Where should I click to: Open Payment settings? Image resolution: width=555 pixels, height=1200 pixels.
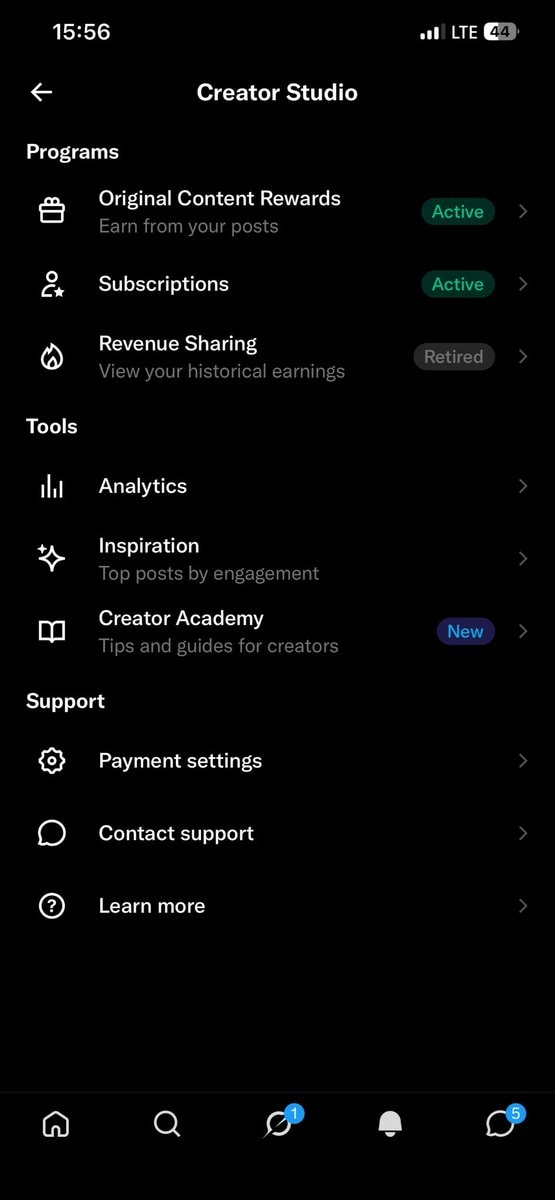point(277,761)
